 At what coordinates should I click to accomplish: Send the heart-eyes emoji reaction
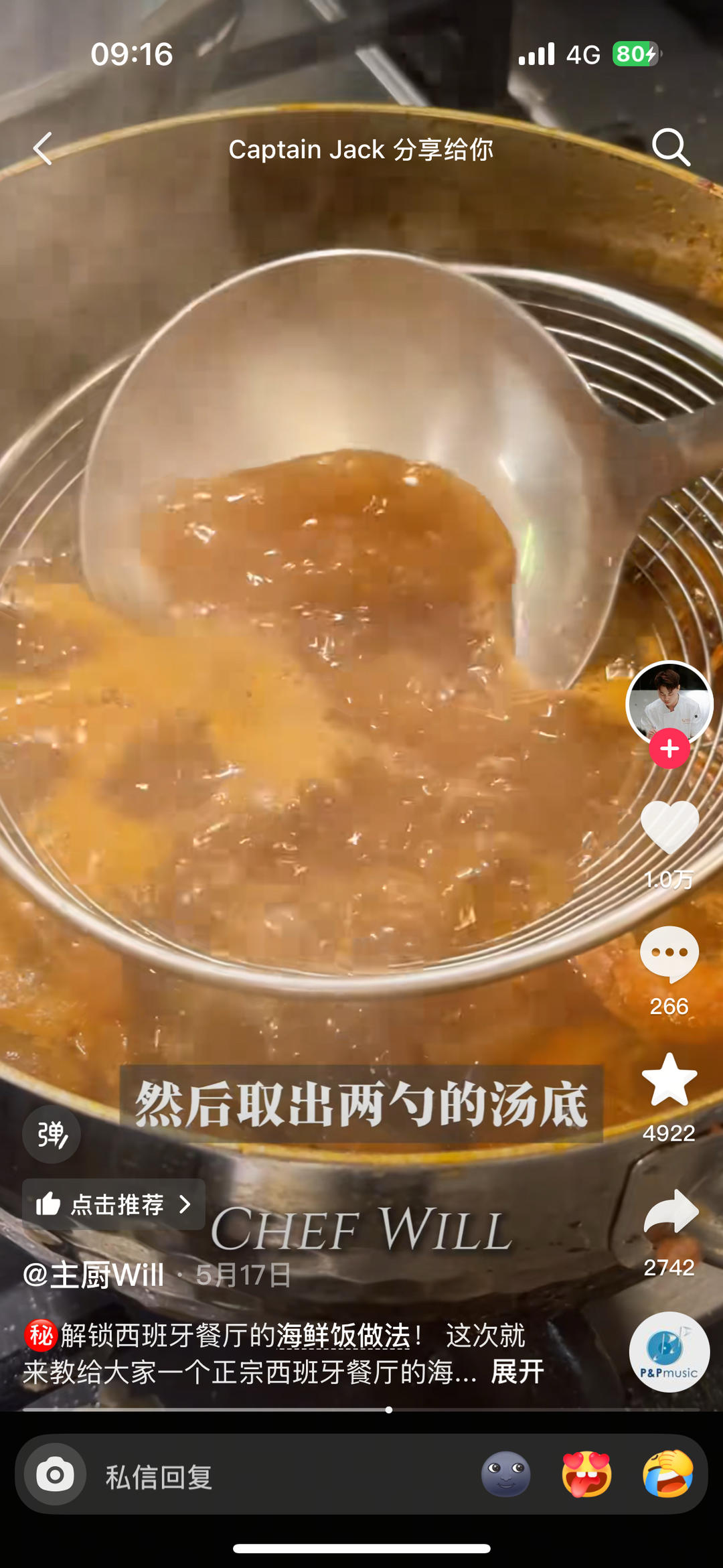586,1474
